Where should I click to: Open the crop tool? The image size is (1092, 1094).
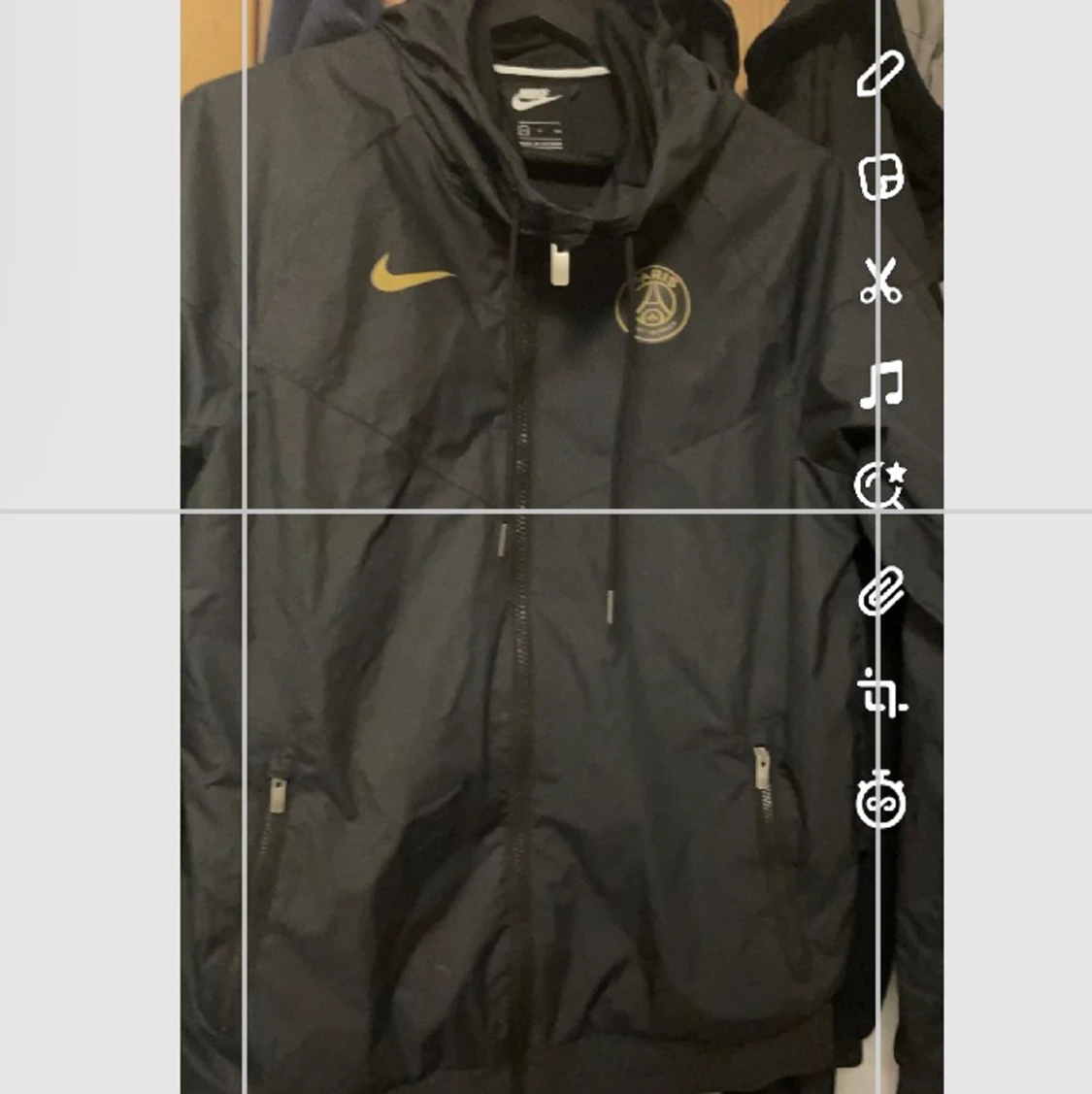point(881,694)
